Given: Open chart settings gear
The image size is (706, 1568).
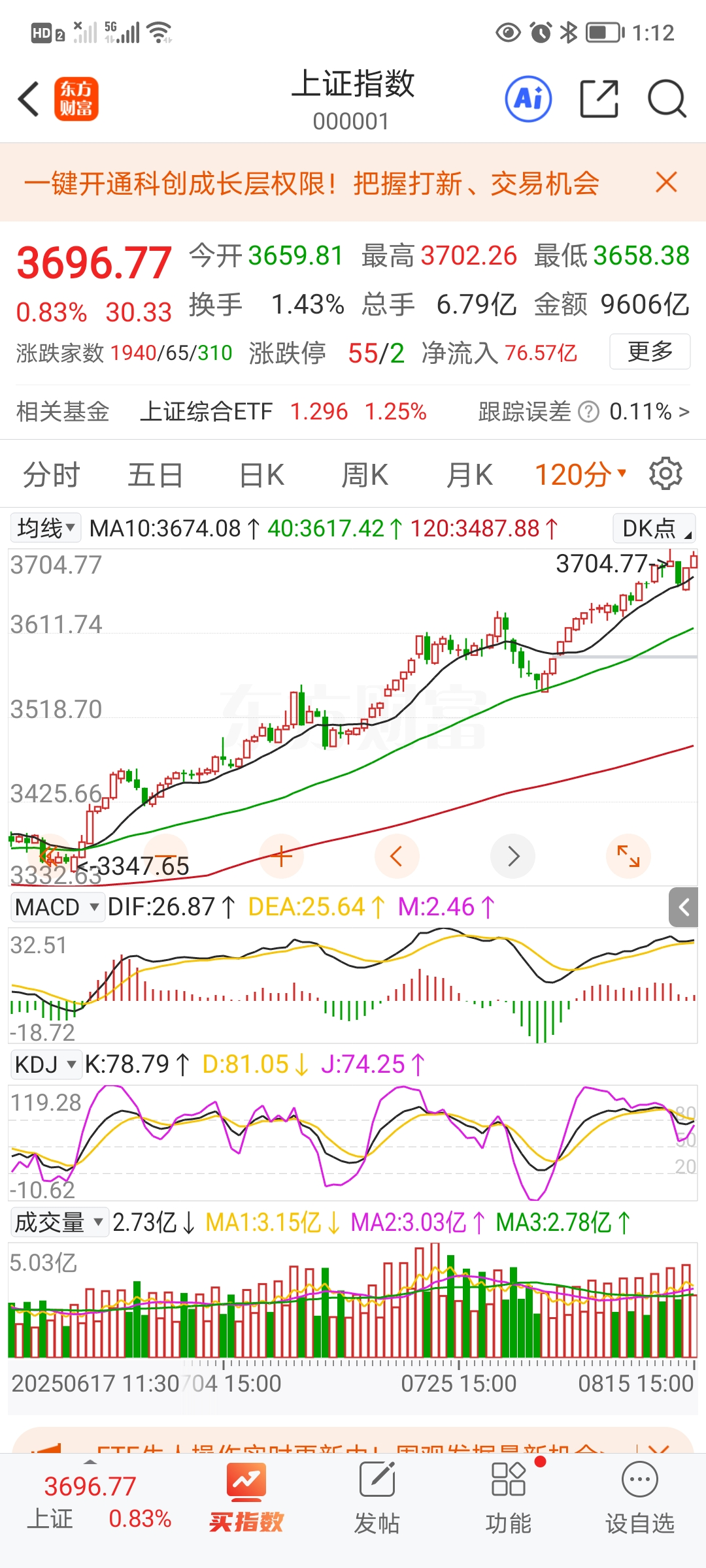Looking at the screenshot, I should 665,473.
